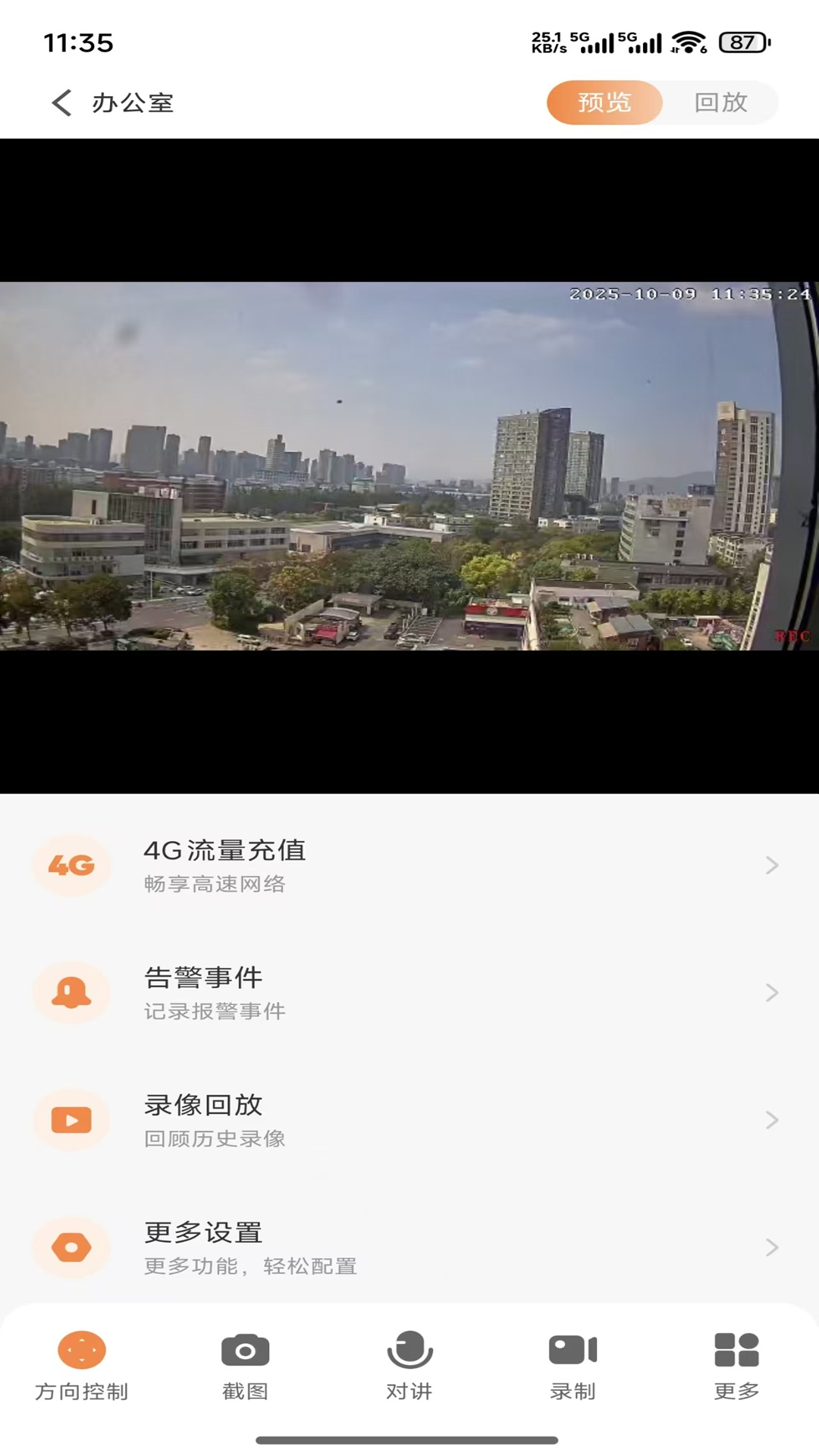This screenshot has width=819, height=1456.
Task: Expand the 告警事件 row chevron
Action: [773, 992]
